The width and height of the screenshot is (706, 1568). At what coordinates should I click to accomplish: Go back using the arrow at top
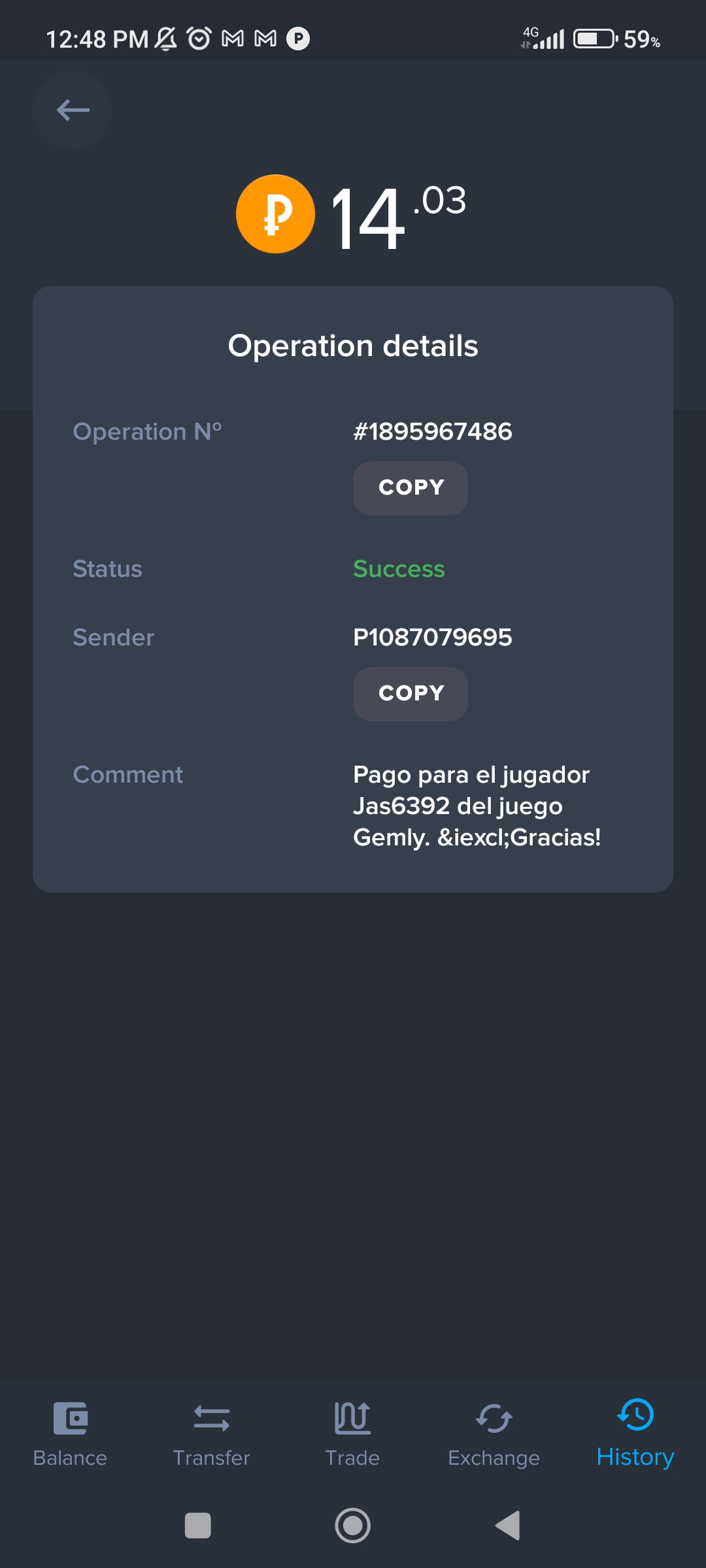73,110
